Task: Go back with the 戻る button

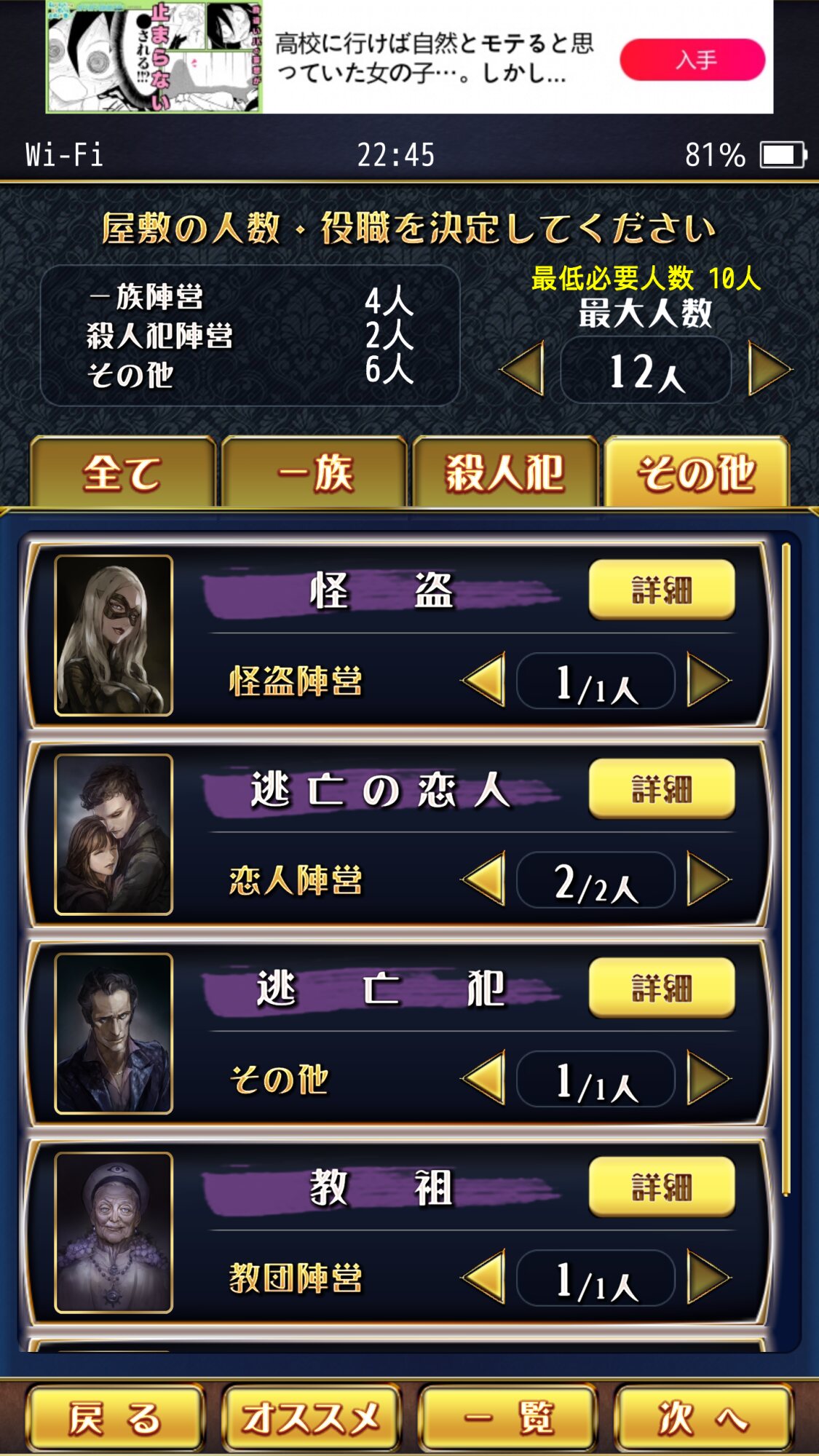Action: (x=115, y=1417)
